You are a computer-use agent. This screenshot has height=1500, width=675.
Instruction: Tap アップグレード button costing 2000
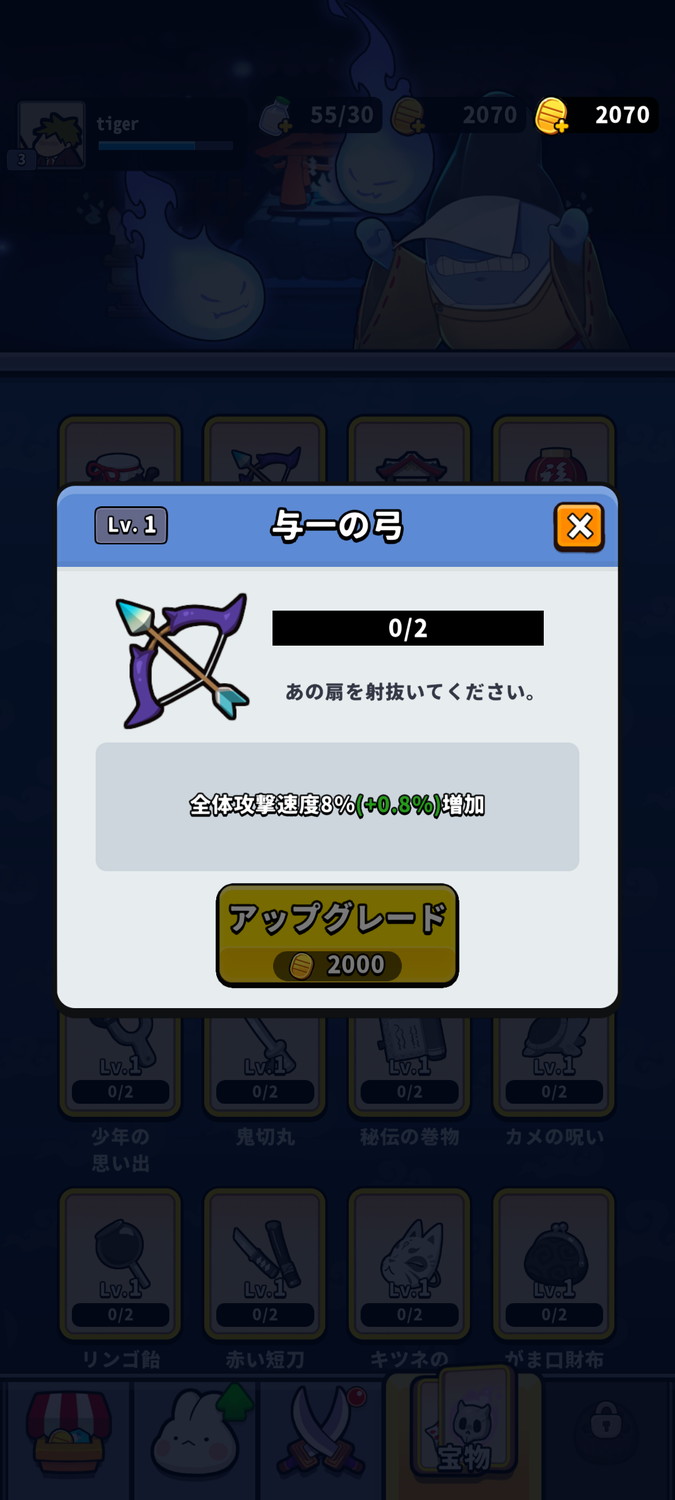337,935
